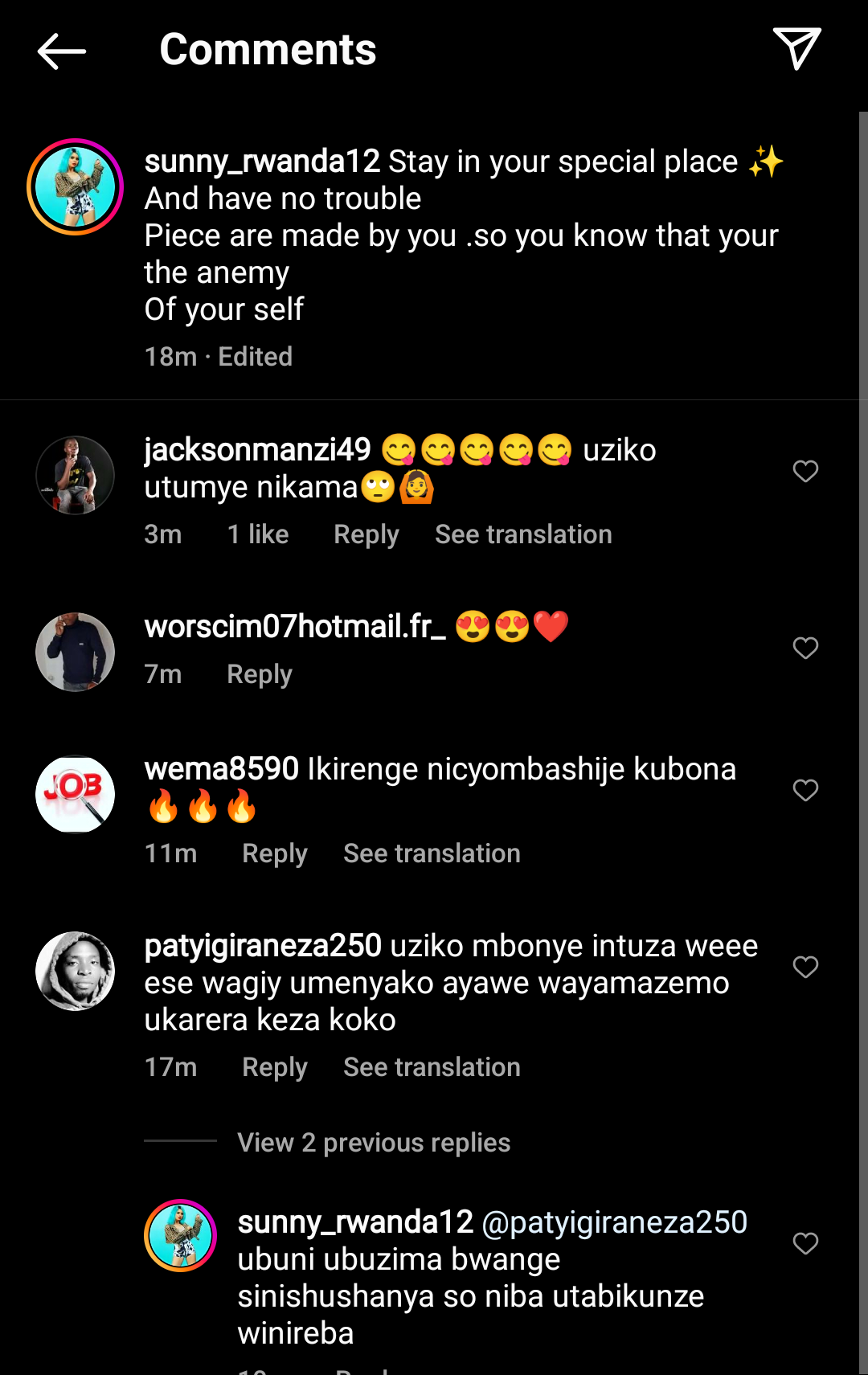Like sunny_rwanda12's reply to patyigiraneza250
This screenshot has width=868, height=1375.
(x=805, y=1243)
